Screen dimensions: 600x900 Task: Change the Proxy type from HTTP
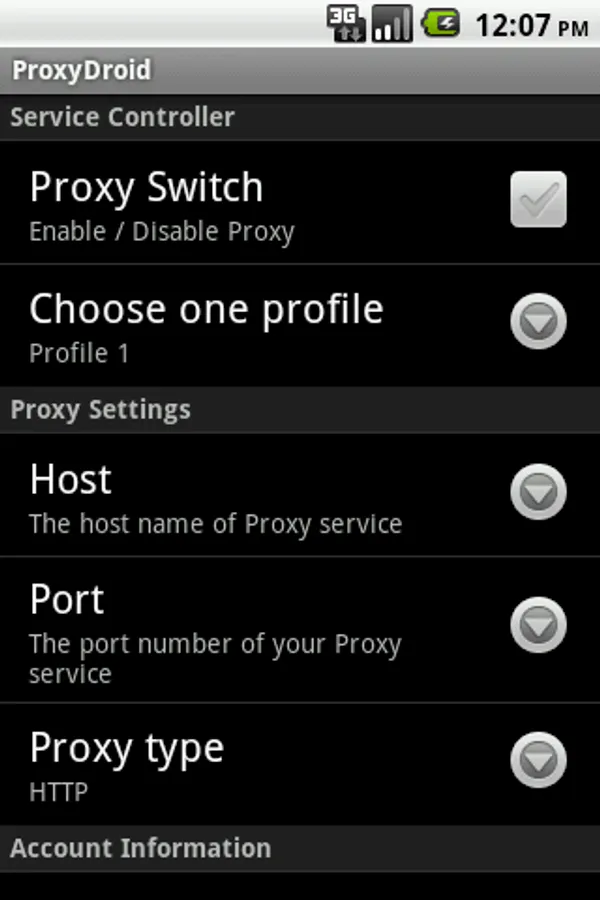pyautogui.click(x=538, y=762)
